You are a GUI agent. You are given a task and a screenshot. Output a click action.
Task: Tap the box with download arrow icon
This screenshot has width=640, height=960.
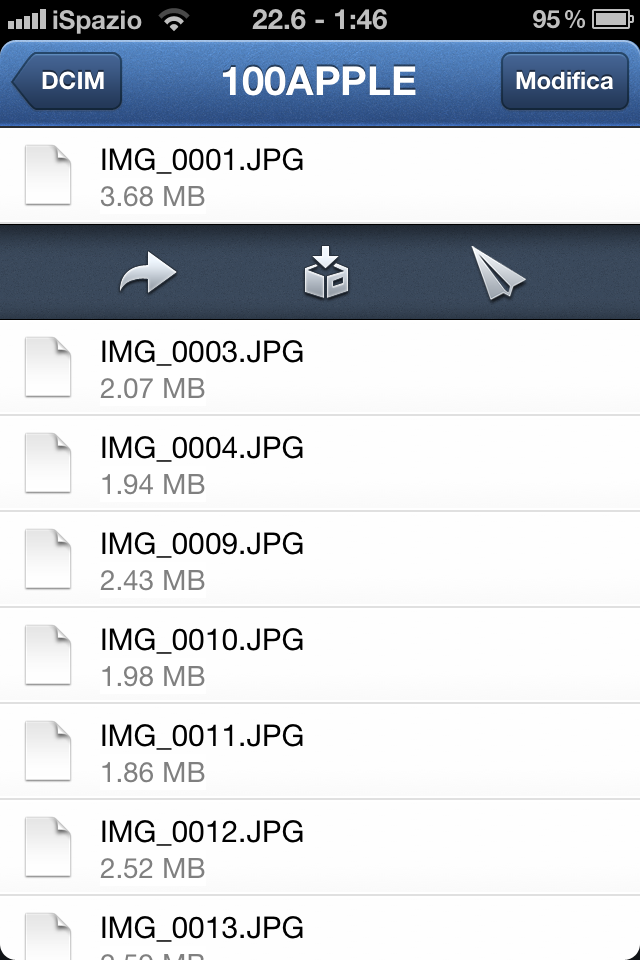(327, 273)
